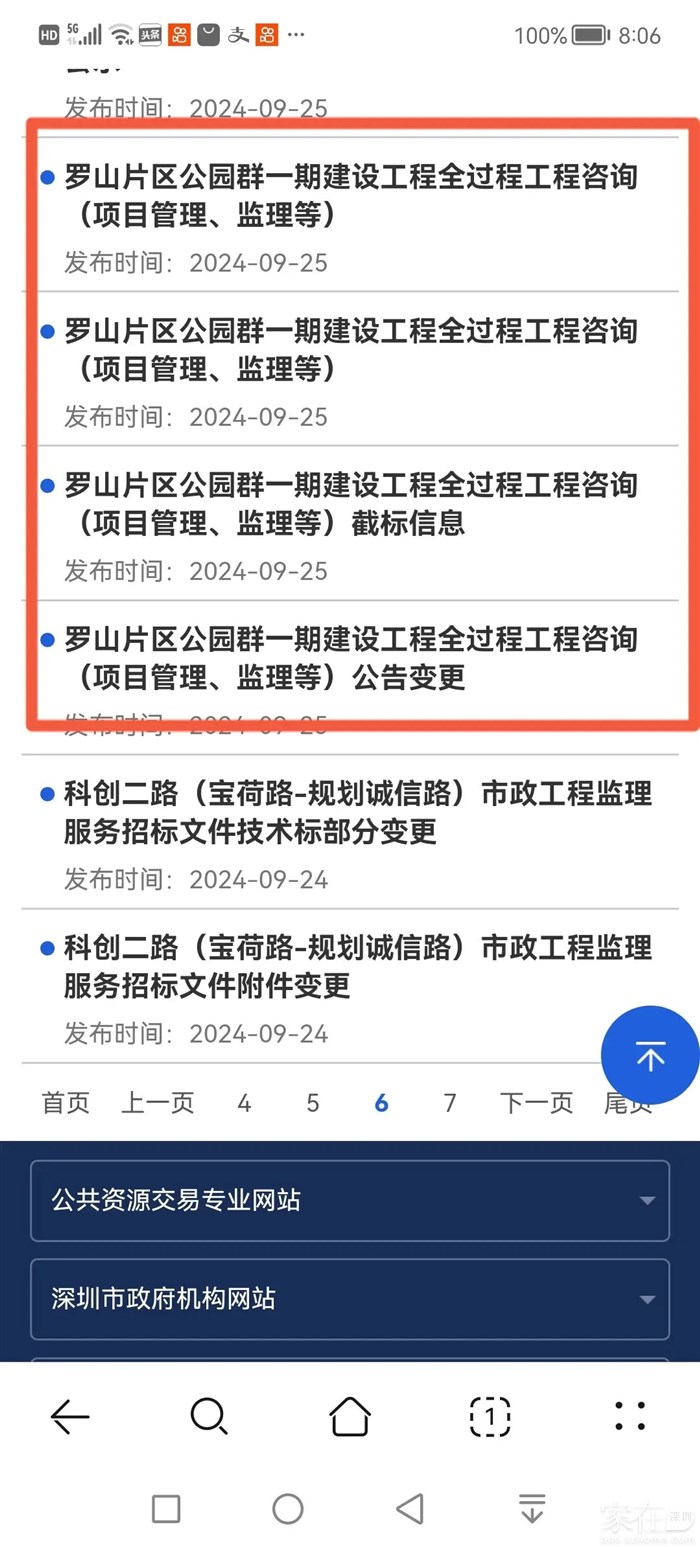700x1547 pixels.
Task: Expand the 深圳市政府机构网站 dropdown
Action: click(x=350, y=1299)
